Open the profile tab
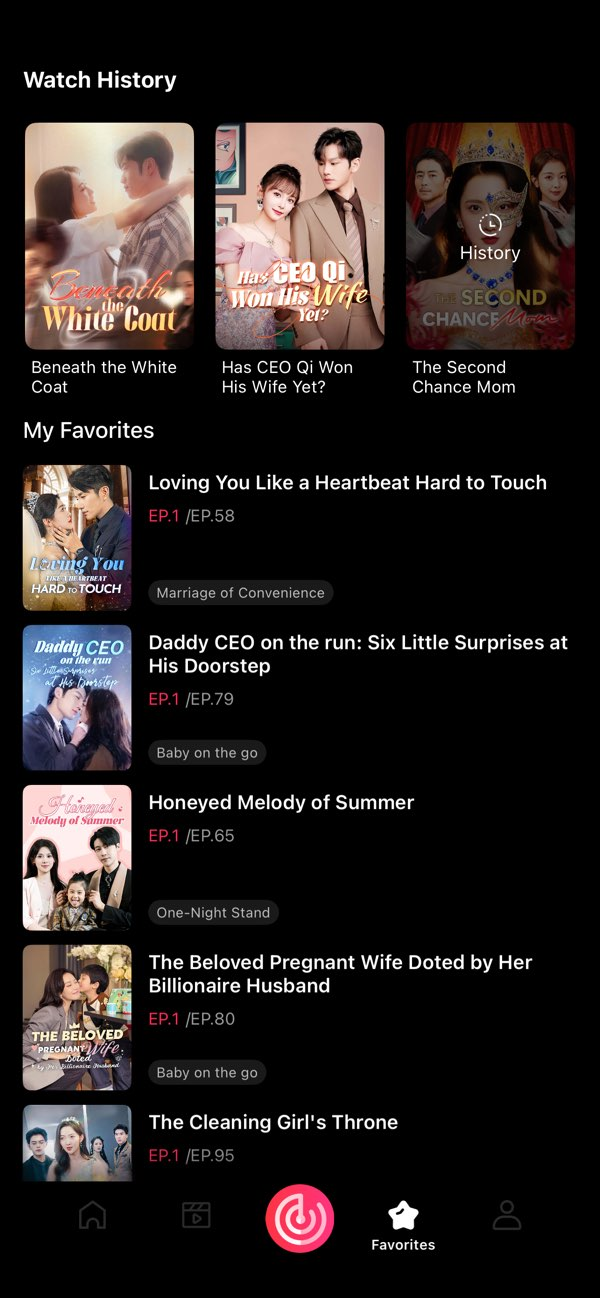600x1298 pixels. (507, 1216)
